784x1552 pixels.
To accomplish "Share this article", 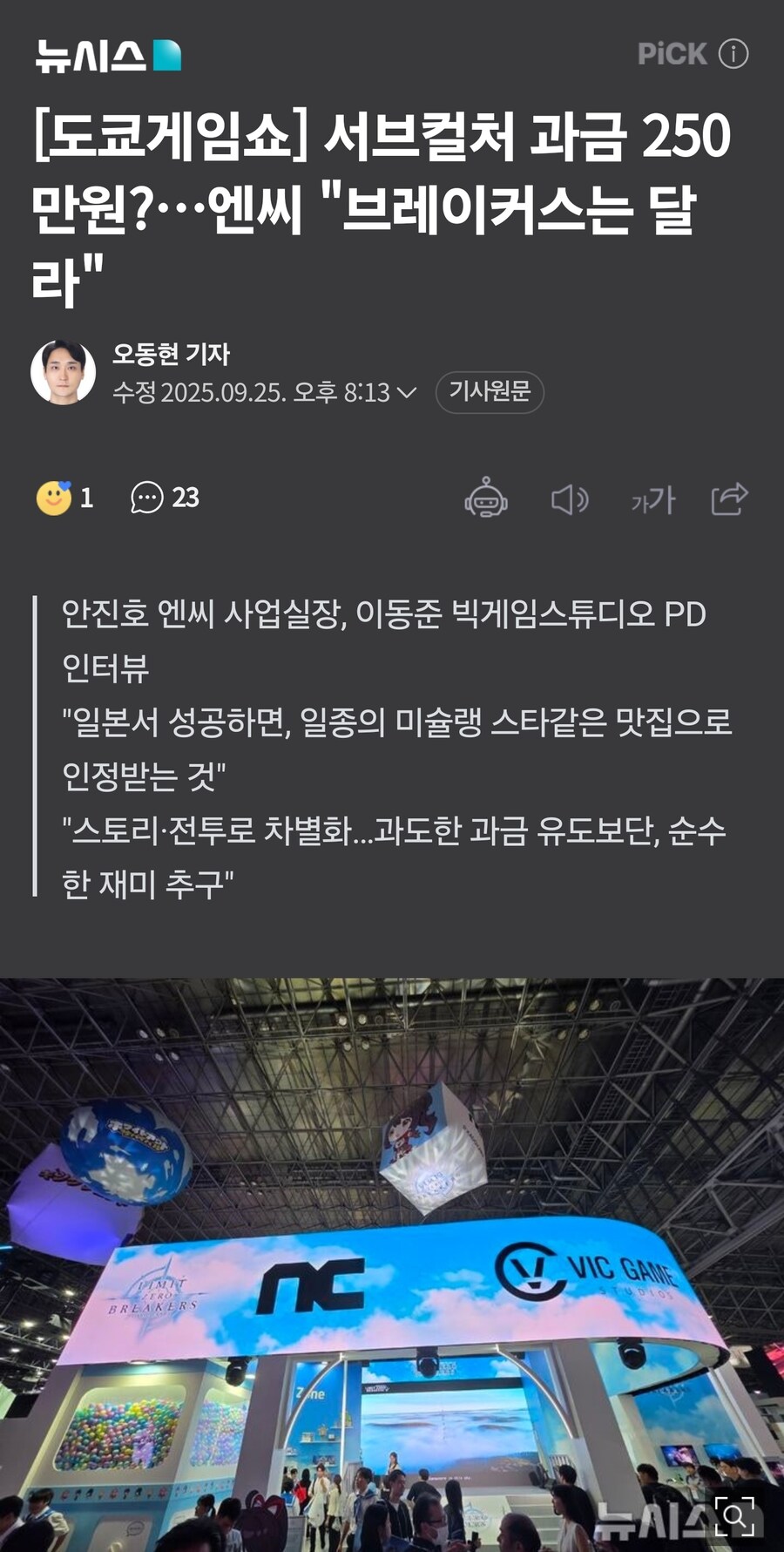I will tap(729, 498).
